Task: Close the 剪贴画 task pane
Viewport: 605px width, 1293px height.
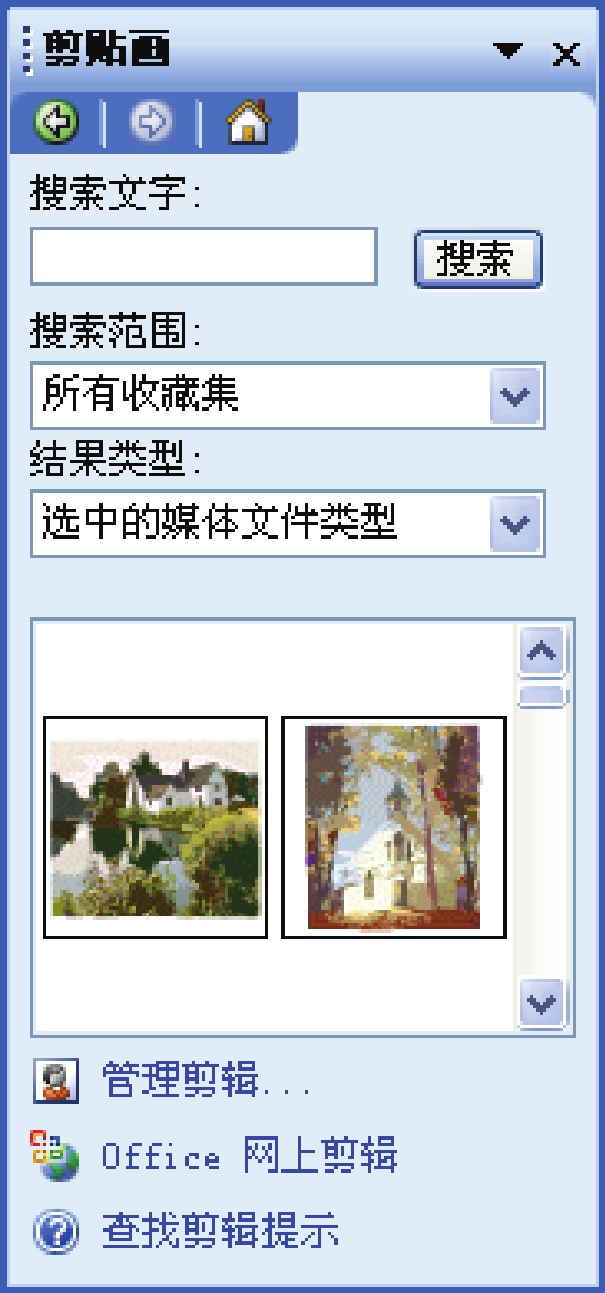Action: tap(567, 54)
